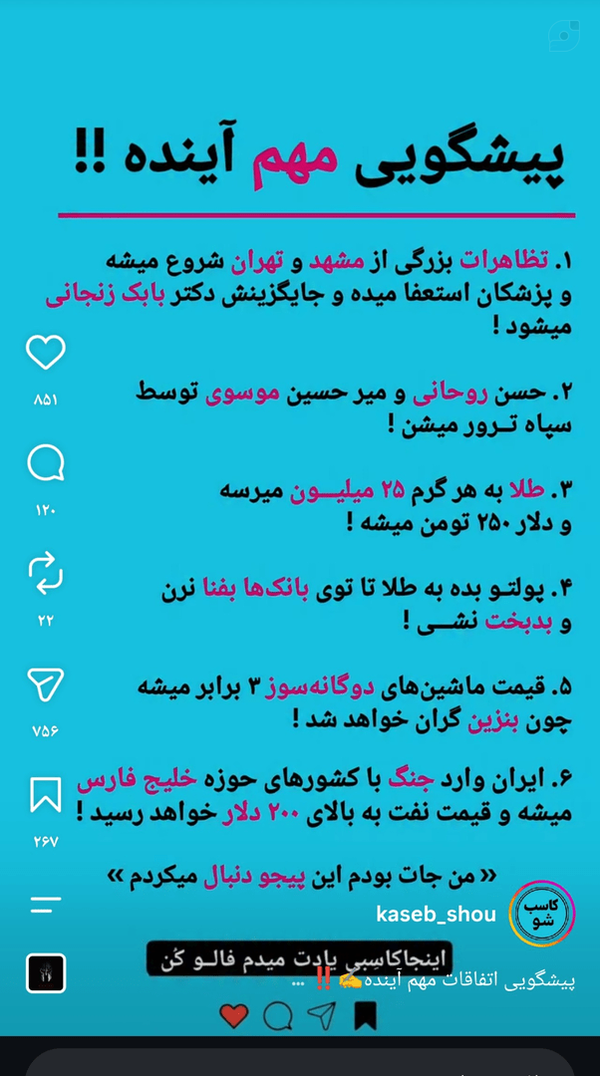Open the audio track thumbnail
Image resolution: width=600 pixels, height=1076 pixels.
(45, 973)
